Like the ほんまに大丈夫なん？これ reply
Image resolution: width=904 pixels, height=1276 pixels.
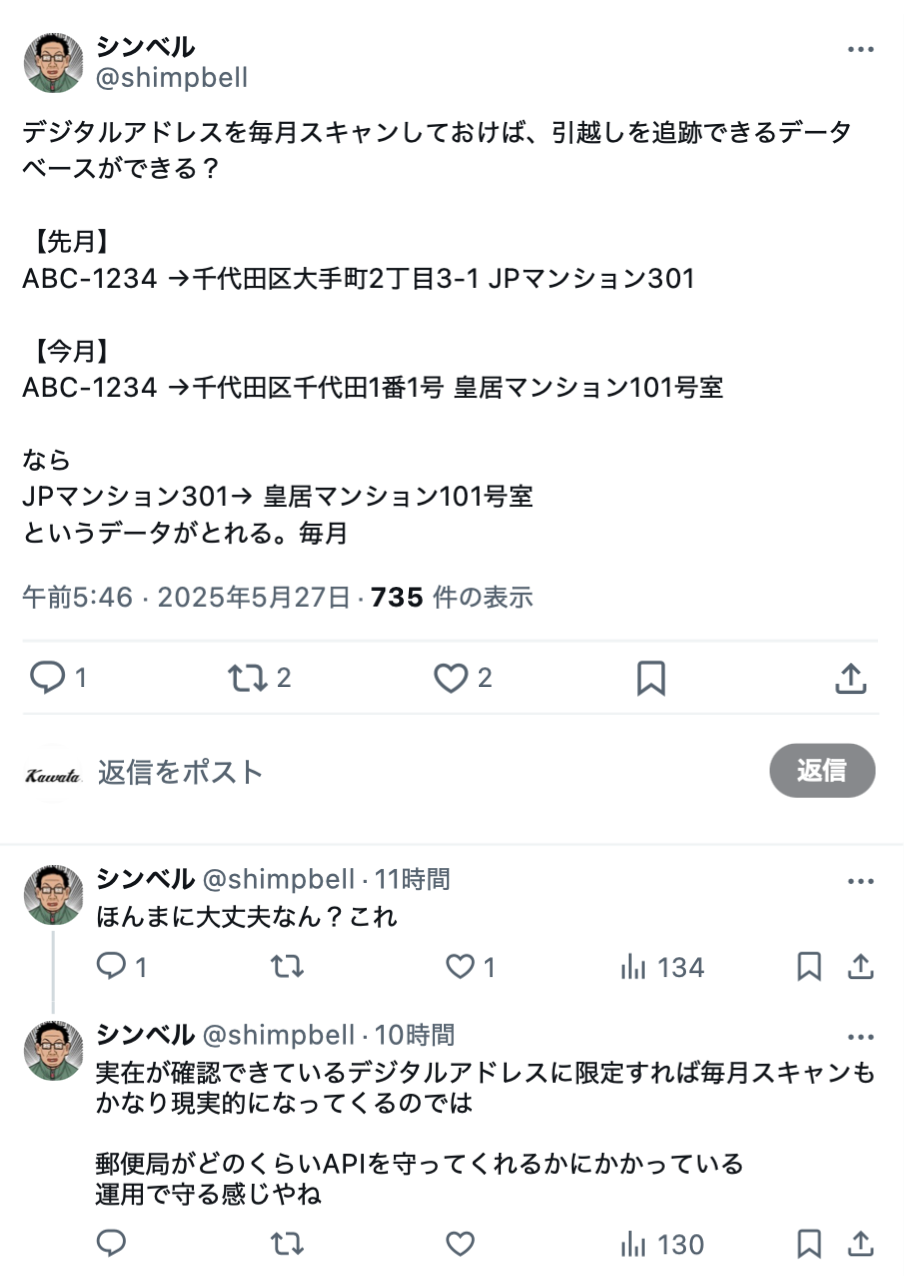click(x=459, y=967)
